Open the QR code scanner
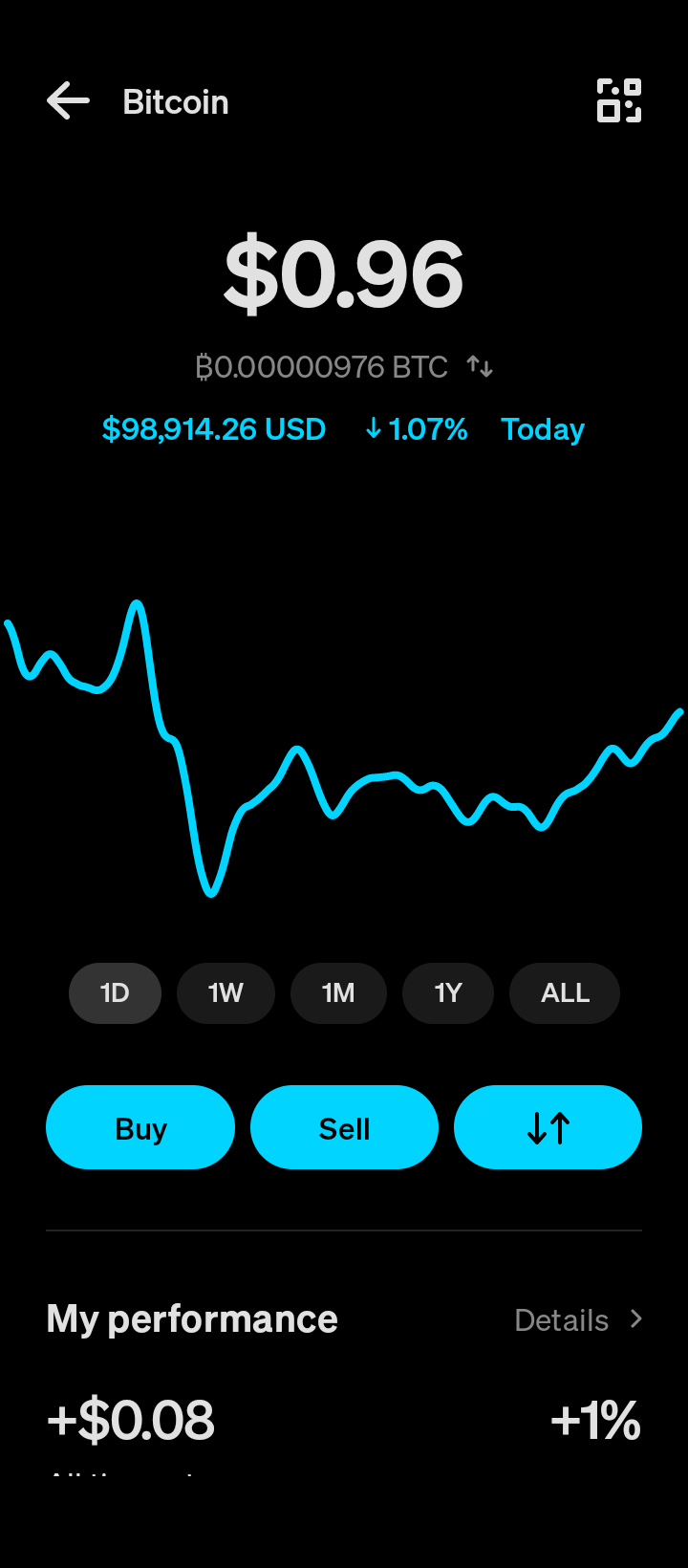The width and height of the screenshot is (688, 1568). (618, 101)
